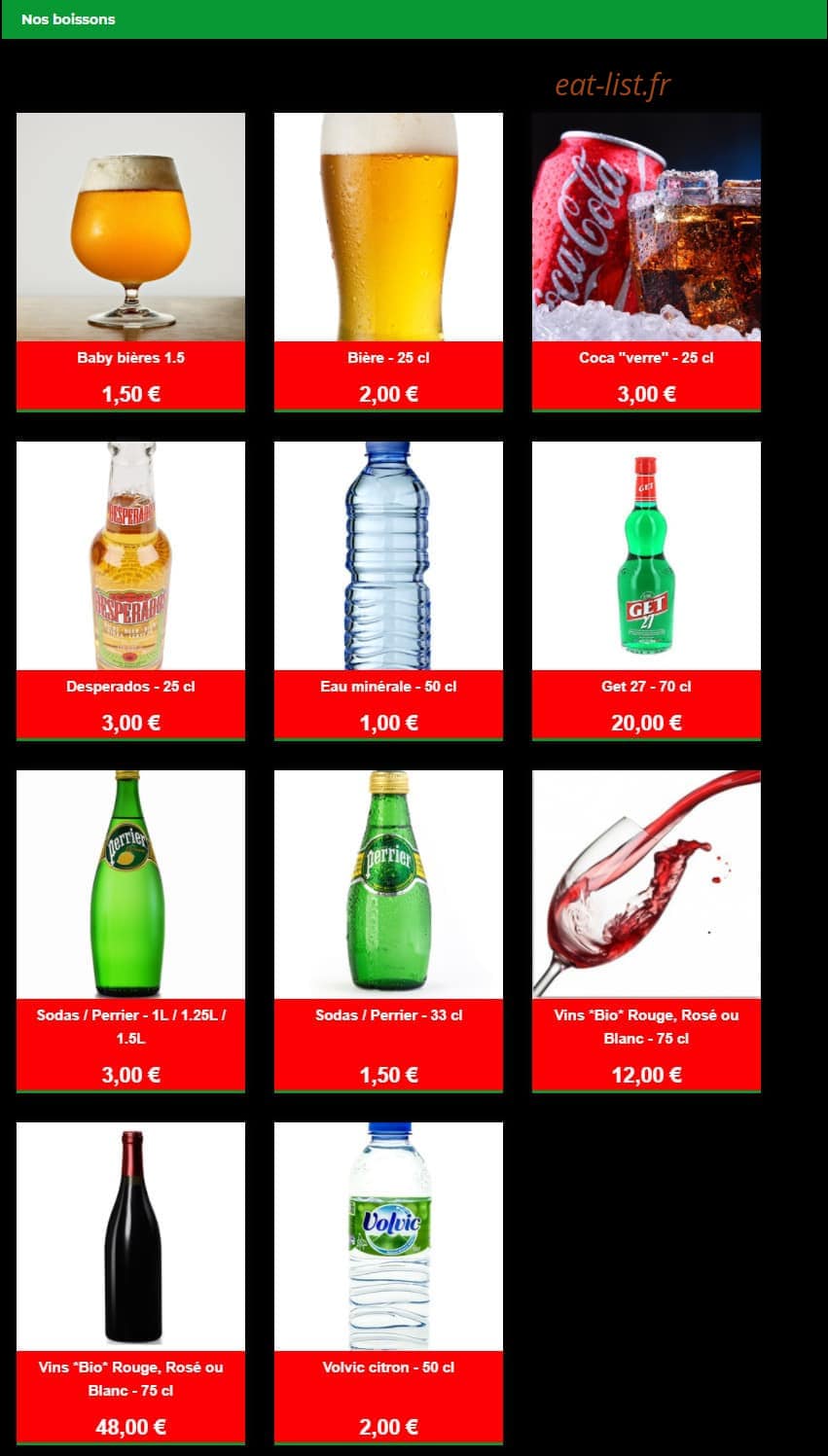Select Volvic citron - 50 cl
This screenshot has height=1456, width=828.
388,1284
